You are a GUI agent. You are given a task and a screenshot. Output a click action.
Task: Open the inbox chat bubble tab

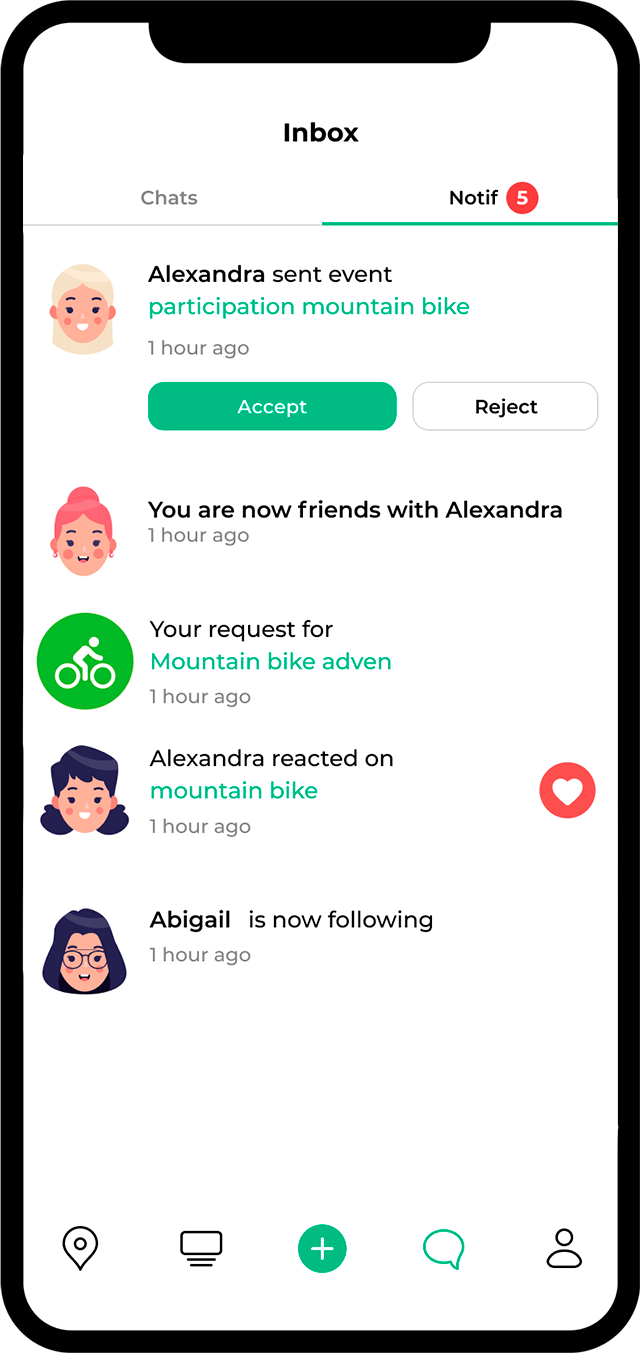click(443, 1249)
